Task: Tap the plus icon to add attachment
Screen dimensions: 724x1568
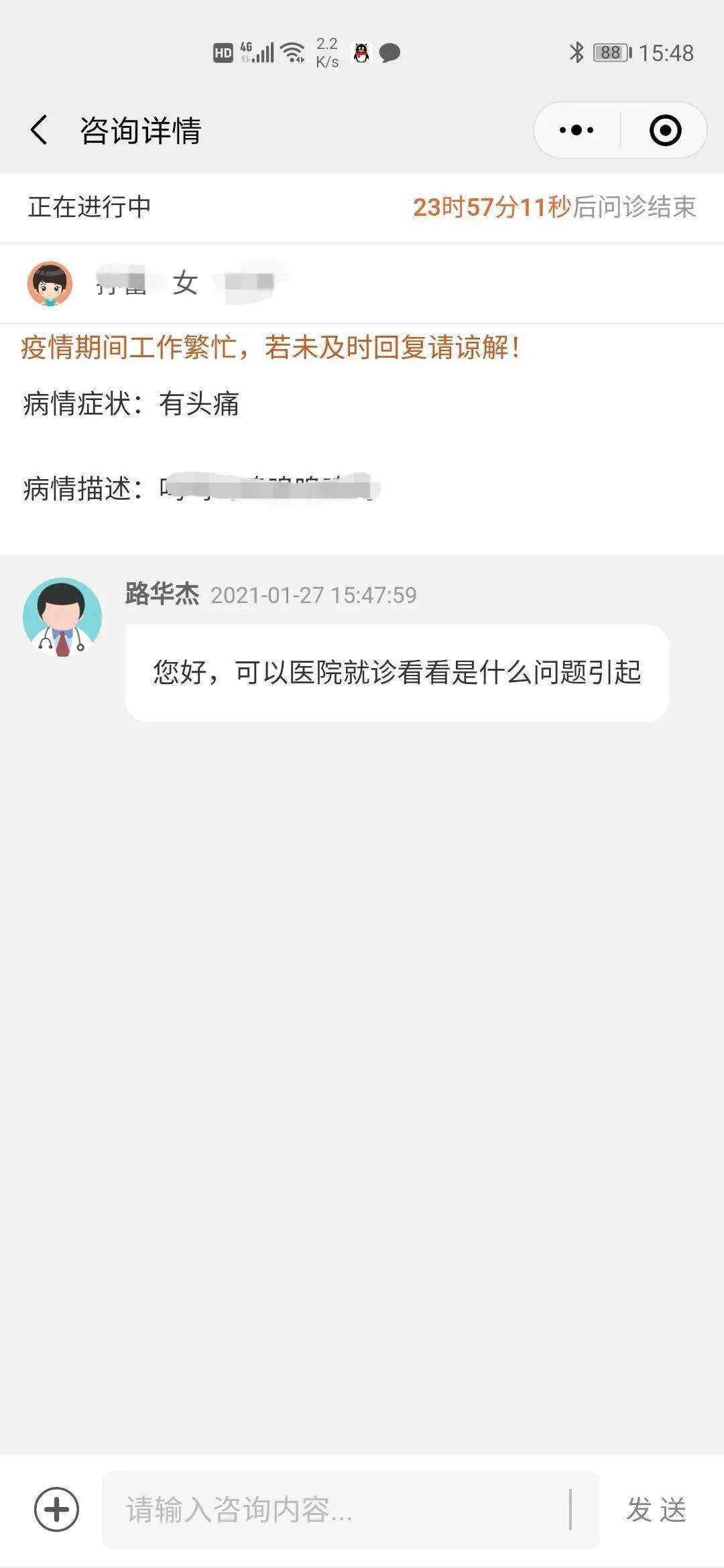Action: 56,1510
